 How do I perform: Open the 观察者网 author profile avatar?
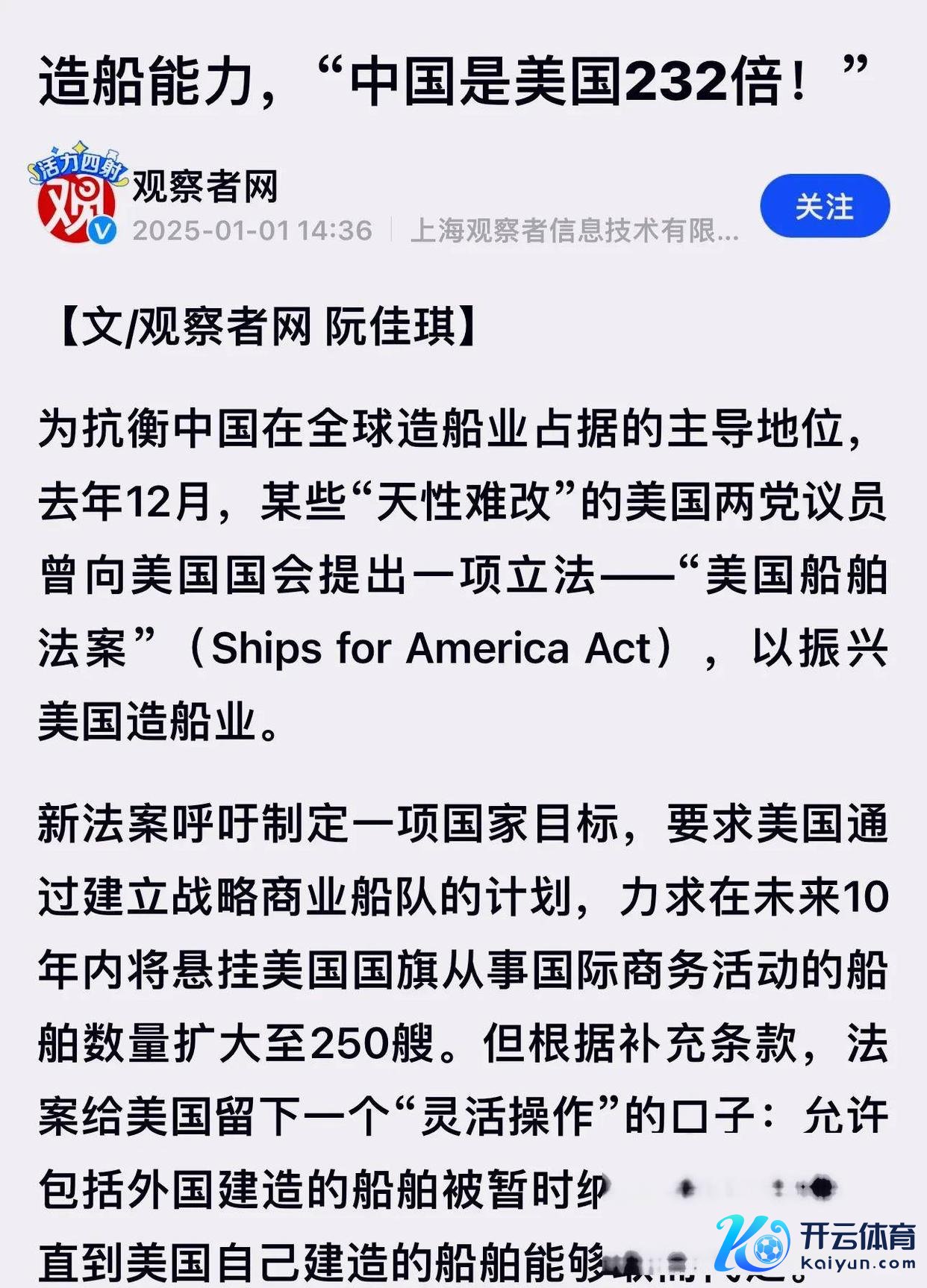pos(76,200)
